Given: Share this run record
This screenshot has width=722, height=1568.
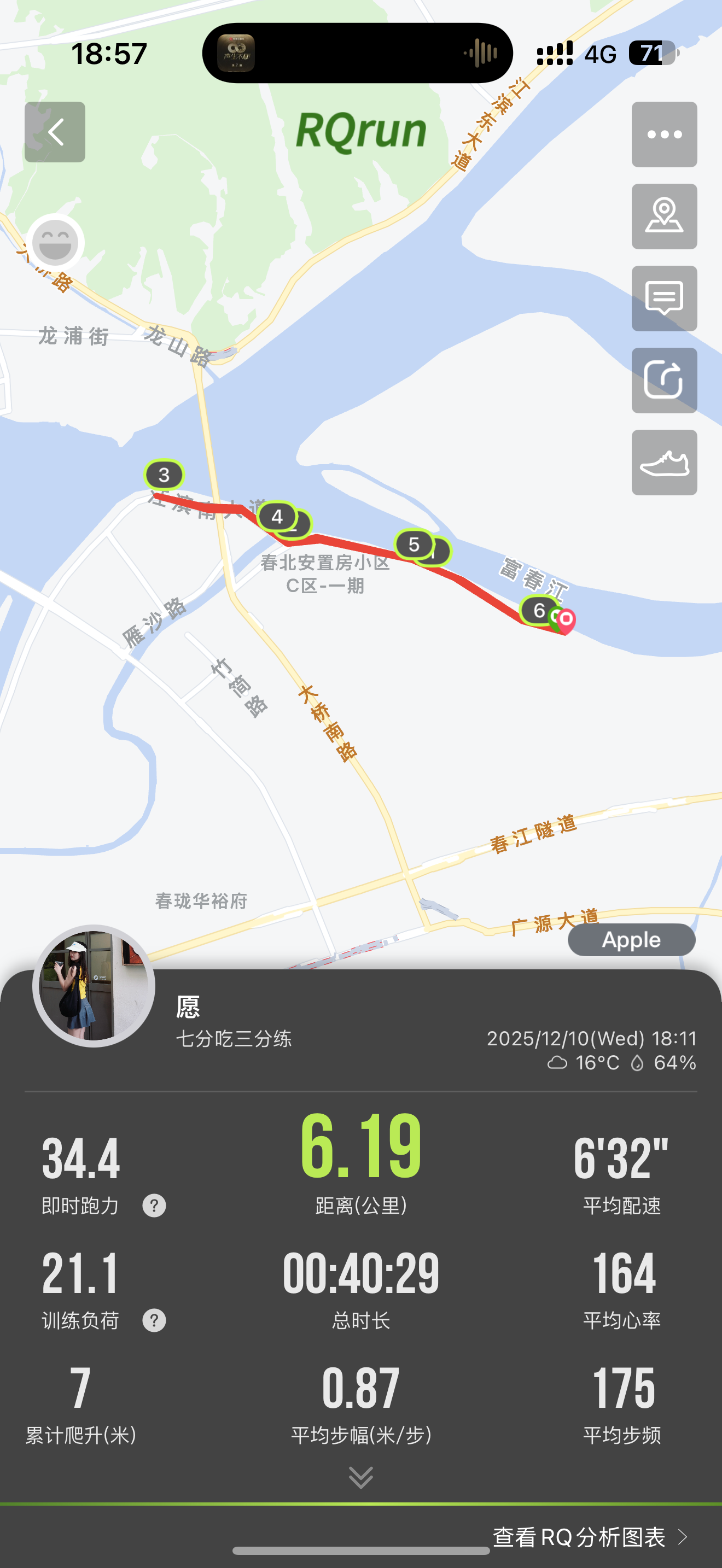Looking at the screenshot, I should tap(664, 381).
